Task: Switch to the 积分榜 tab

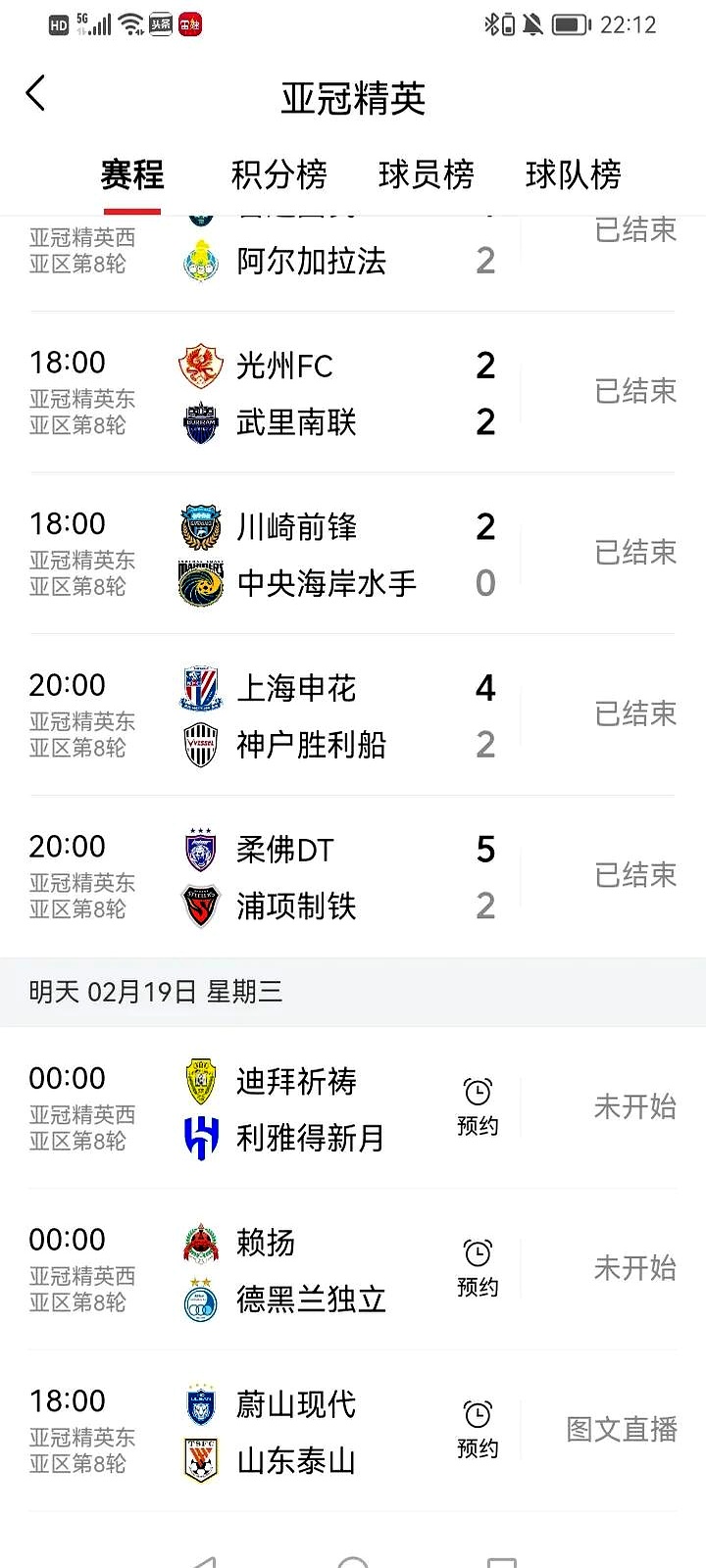Action: [x=277, y=174]
